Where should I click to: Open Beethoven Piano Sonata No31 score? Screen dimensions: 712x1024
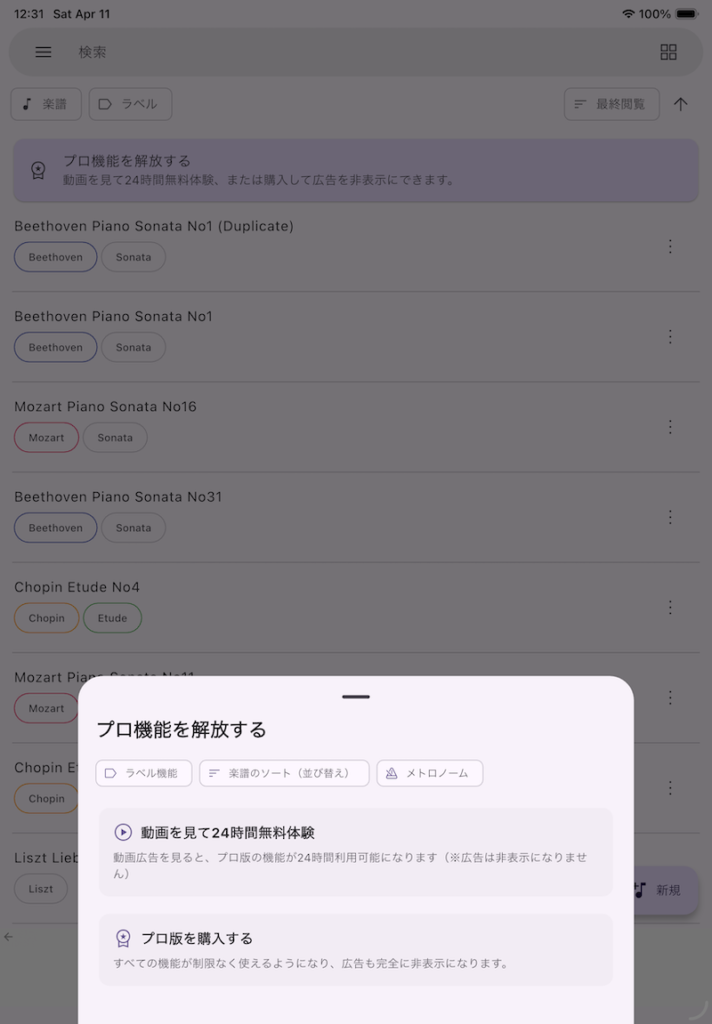click(118, 497)
